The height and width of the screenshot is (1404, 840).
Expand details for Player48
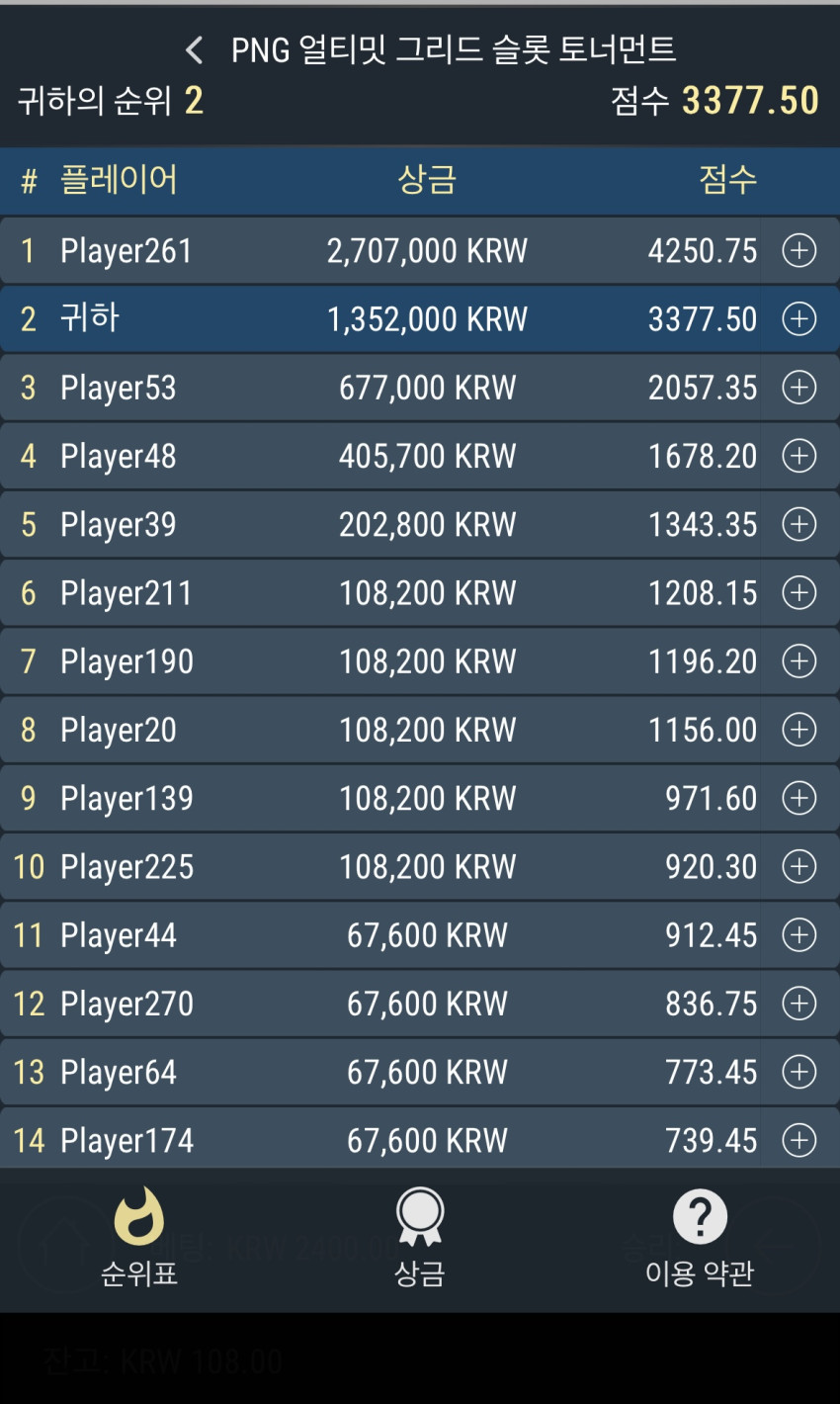(x=798, y=455)
